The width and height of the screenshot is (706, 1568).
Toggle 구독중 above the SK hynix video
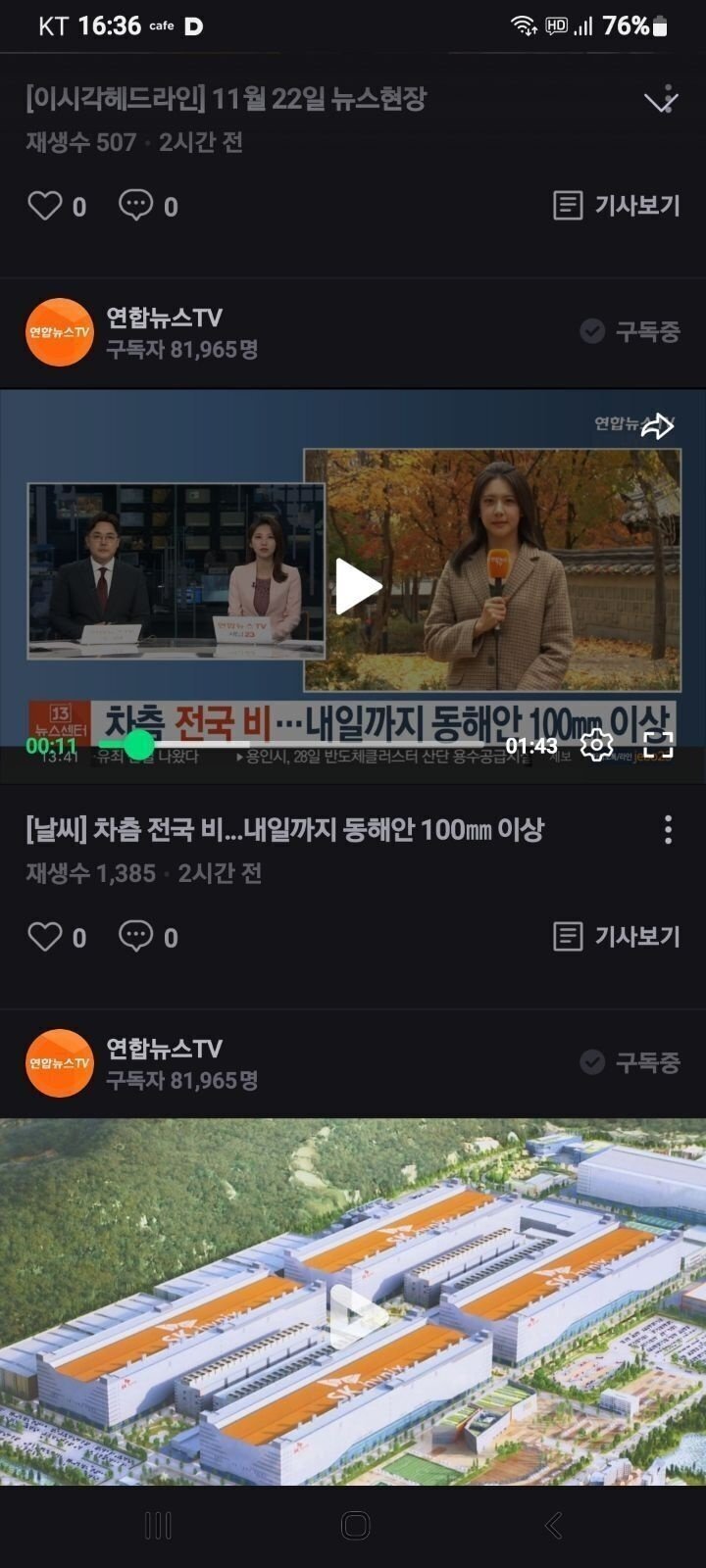[630, 1062]
